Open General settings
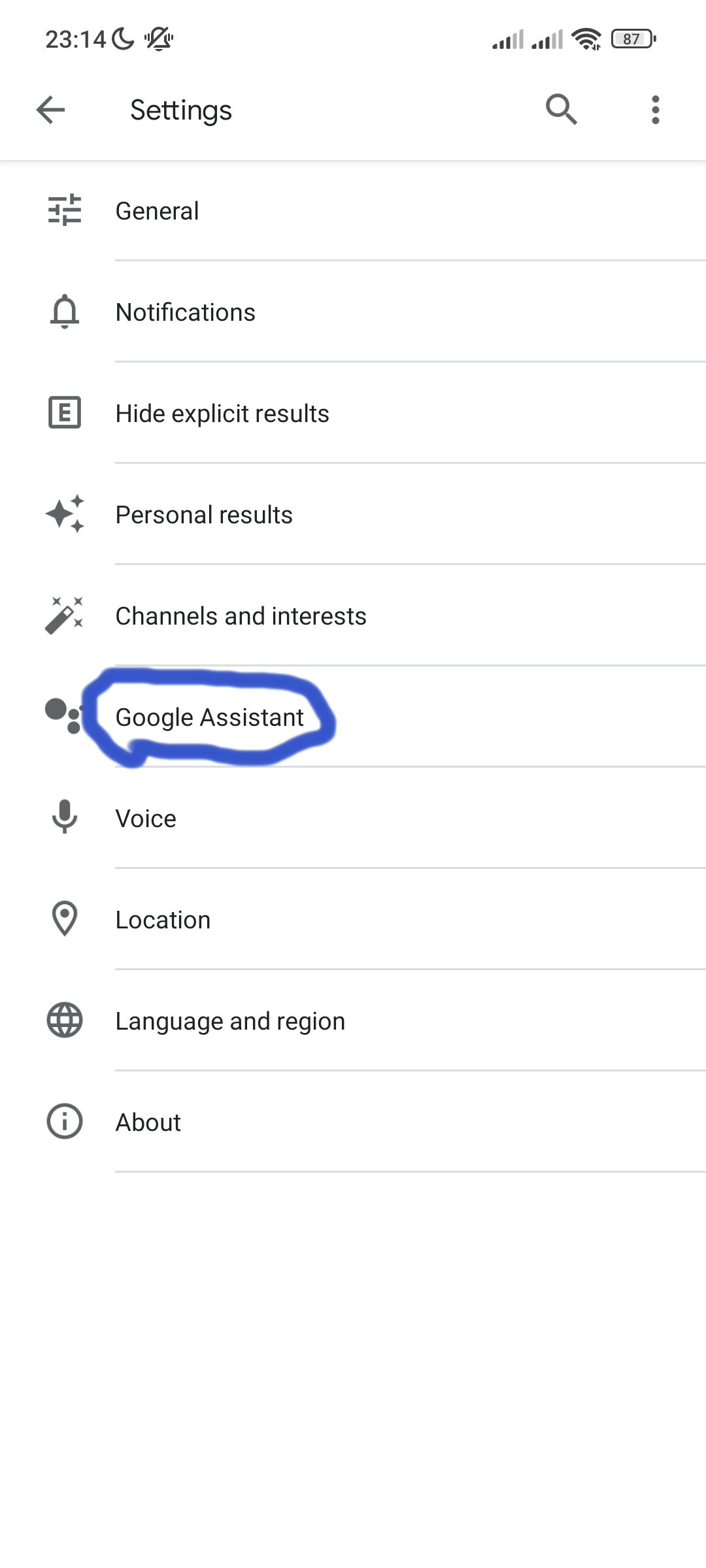The width and height of the screenshot is (706, 1568). [353, 210]
